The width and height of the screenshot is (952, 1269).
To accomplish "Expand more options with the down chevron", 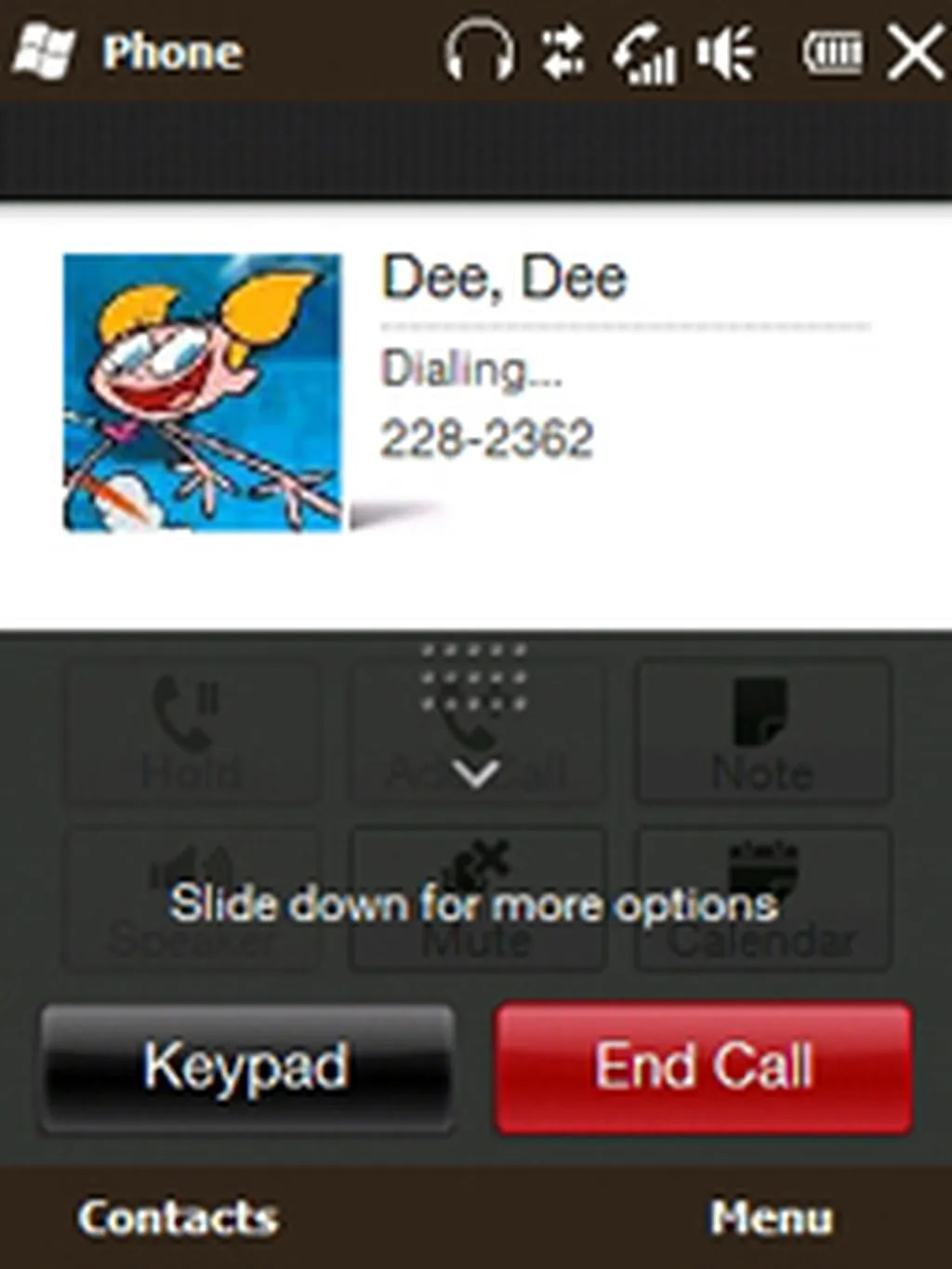I will pos(475,773).
